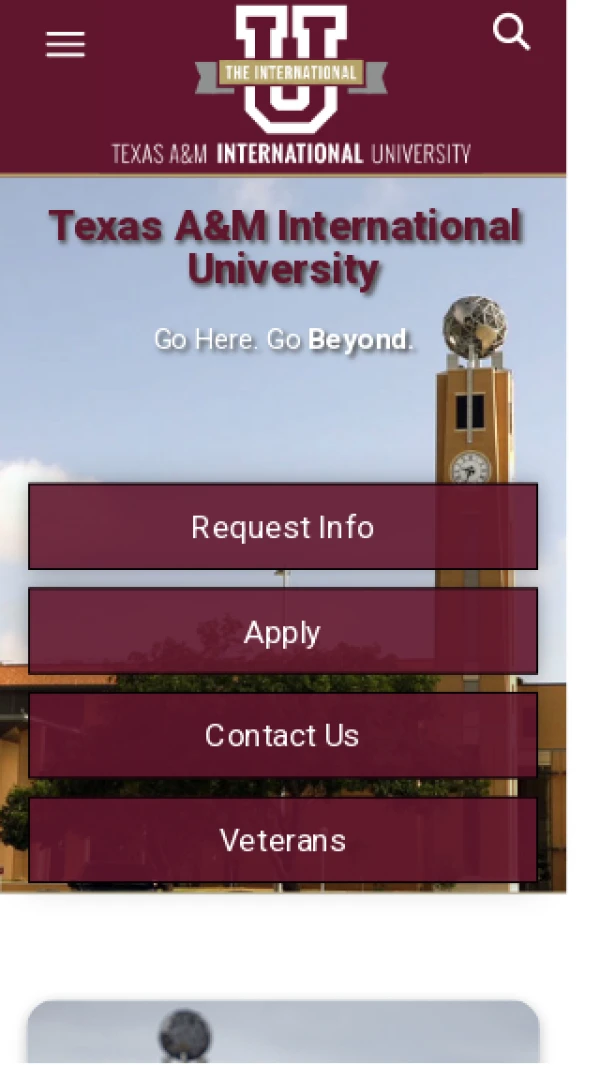Tap the Request Info button

283,527
